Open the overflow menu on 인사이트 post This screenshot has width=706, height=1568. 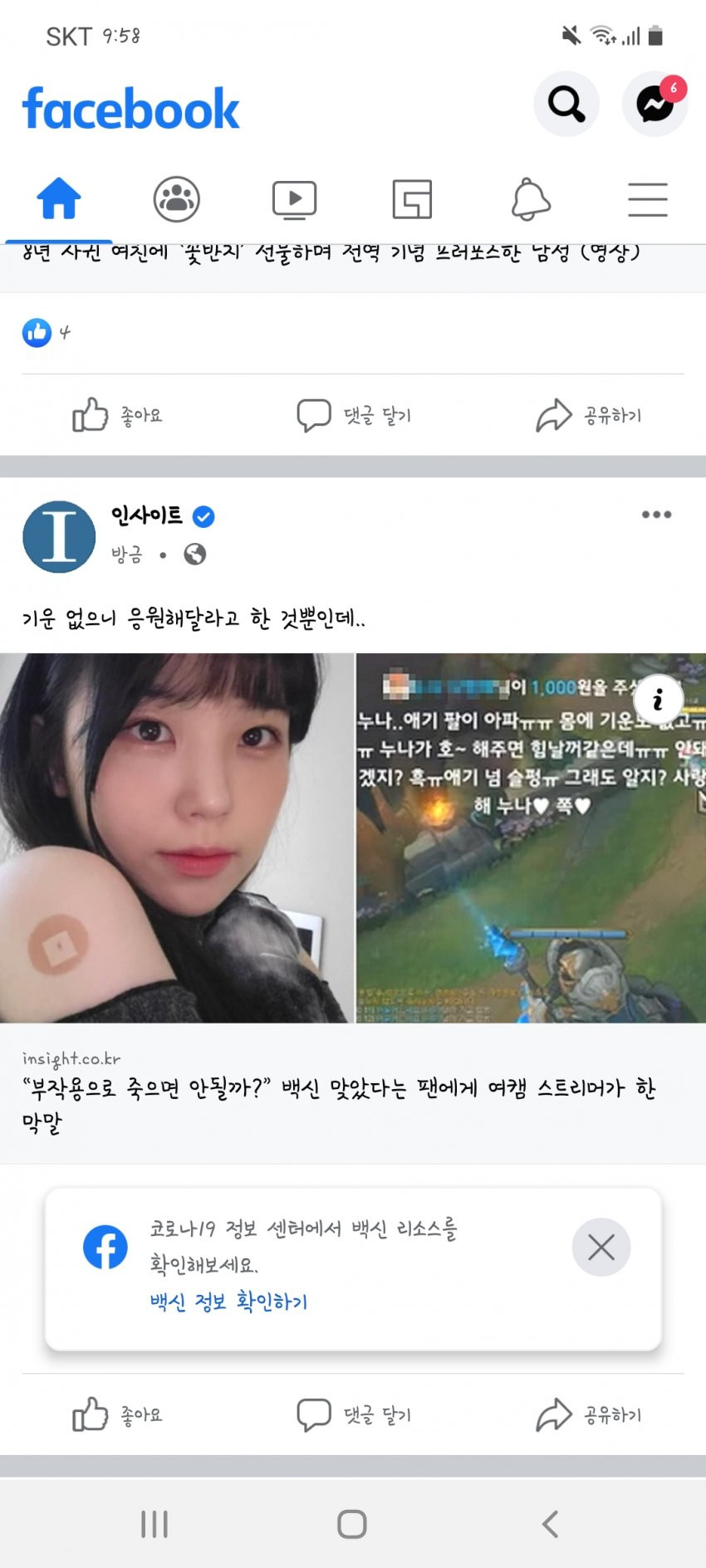point(656,515)
